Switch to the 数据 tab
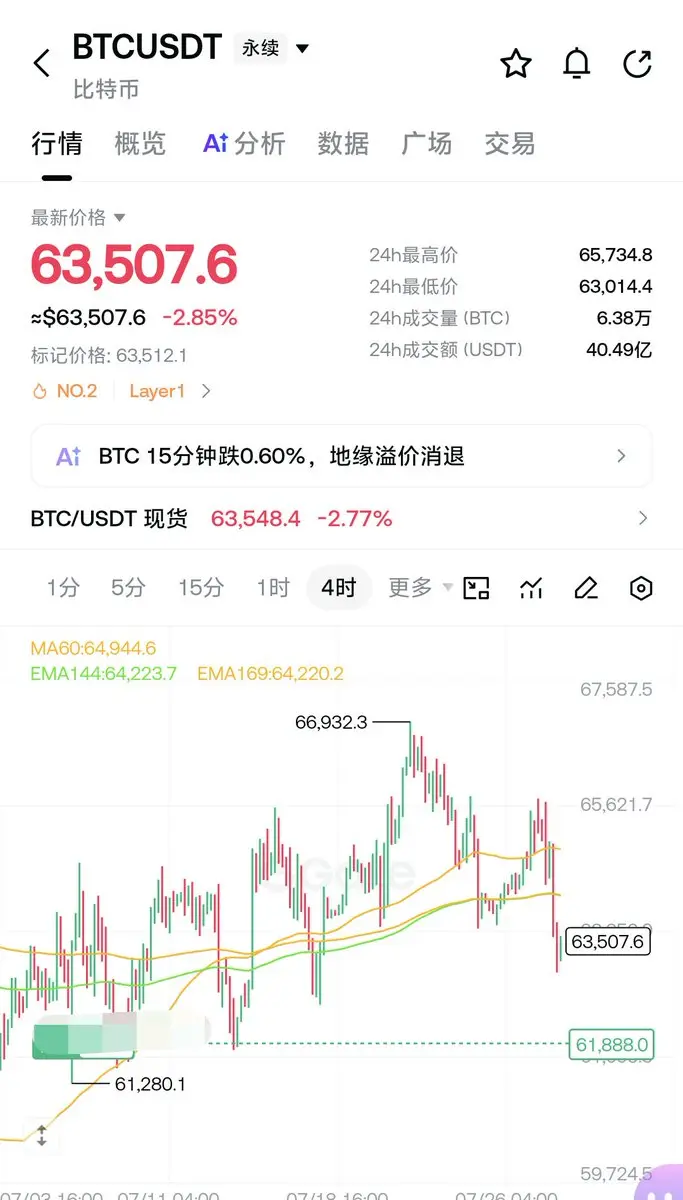 (x=343, y=144)
